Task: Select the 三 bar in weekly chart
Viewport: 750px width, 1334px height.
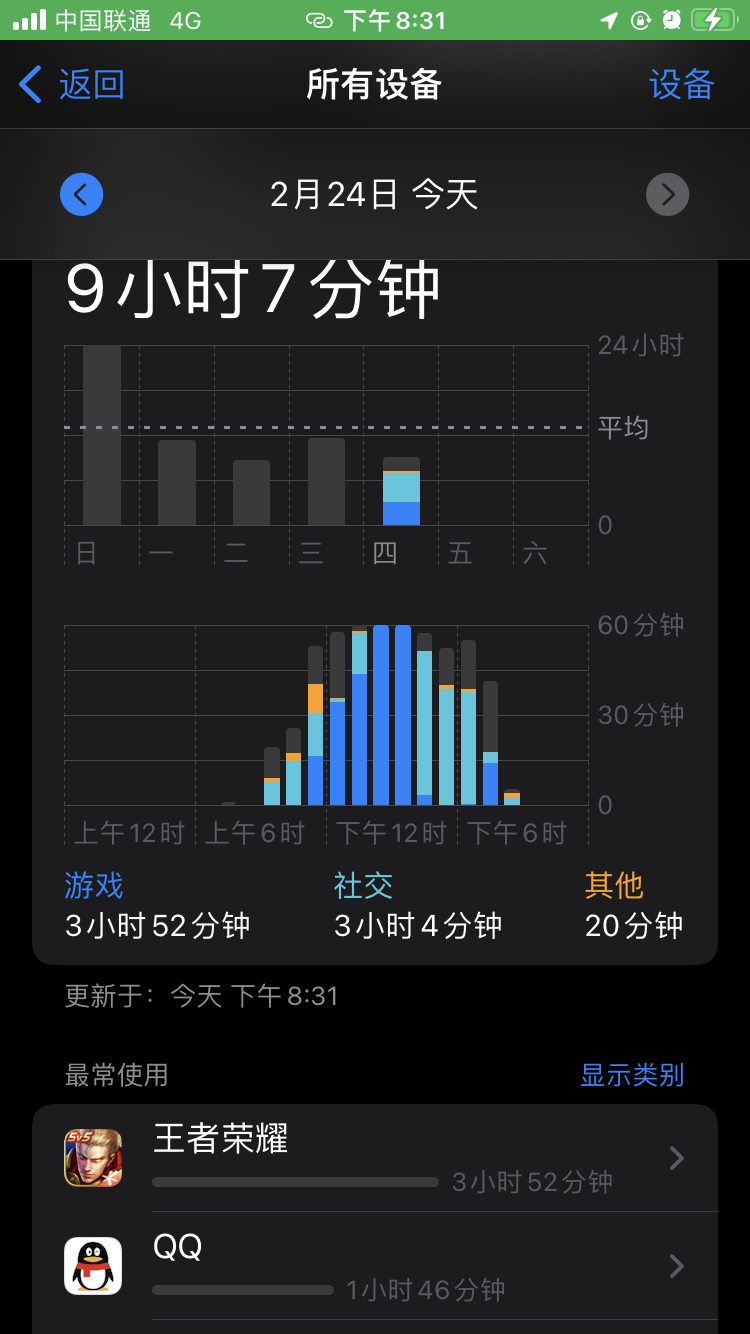Action: 326,482
